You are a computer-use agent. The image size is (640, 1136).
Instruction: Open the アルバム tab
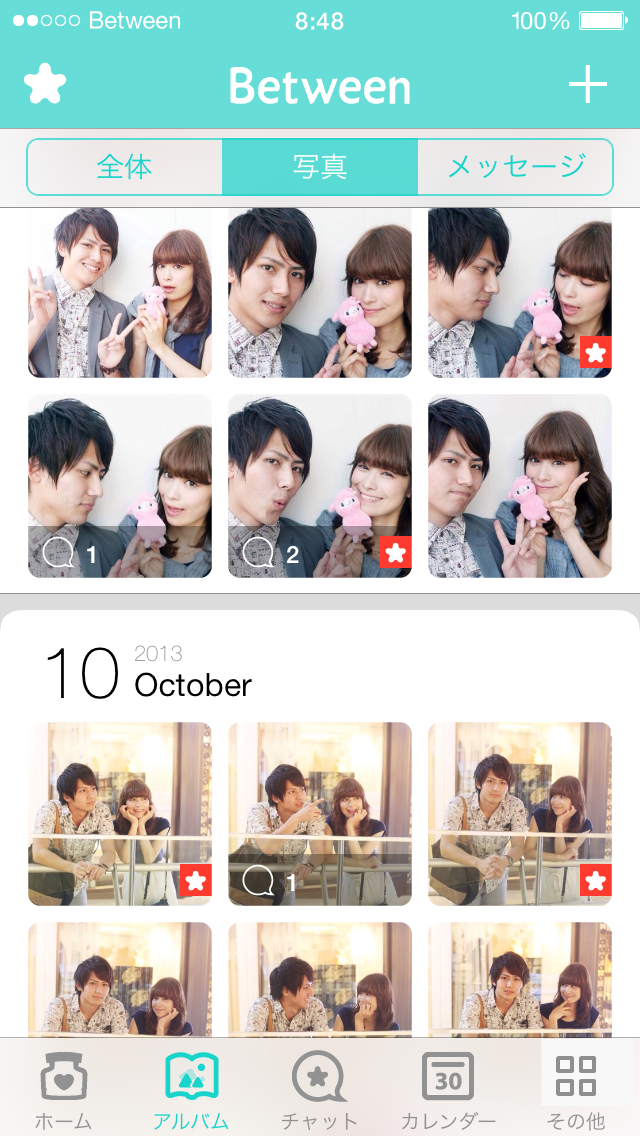click(x=191, y=1090)
